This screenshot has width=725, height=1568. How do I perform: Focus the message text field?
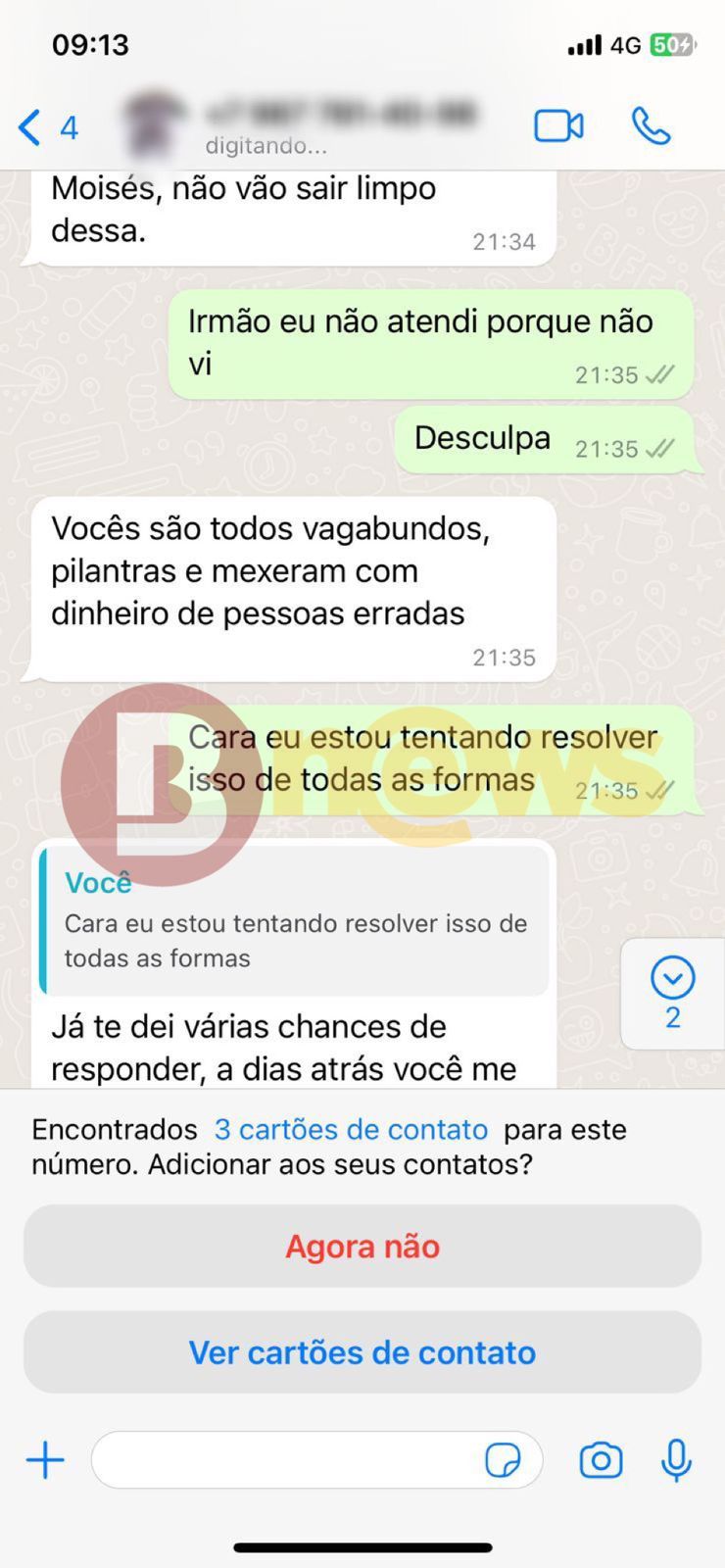[x=284, y=1460]
